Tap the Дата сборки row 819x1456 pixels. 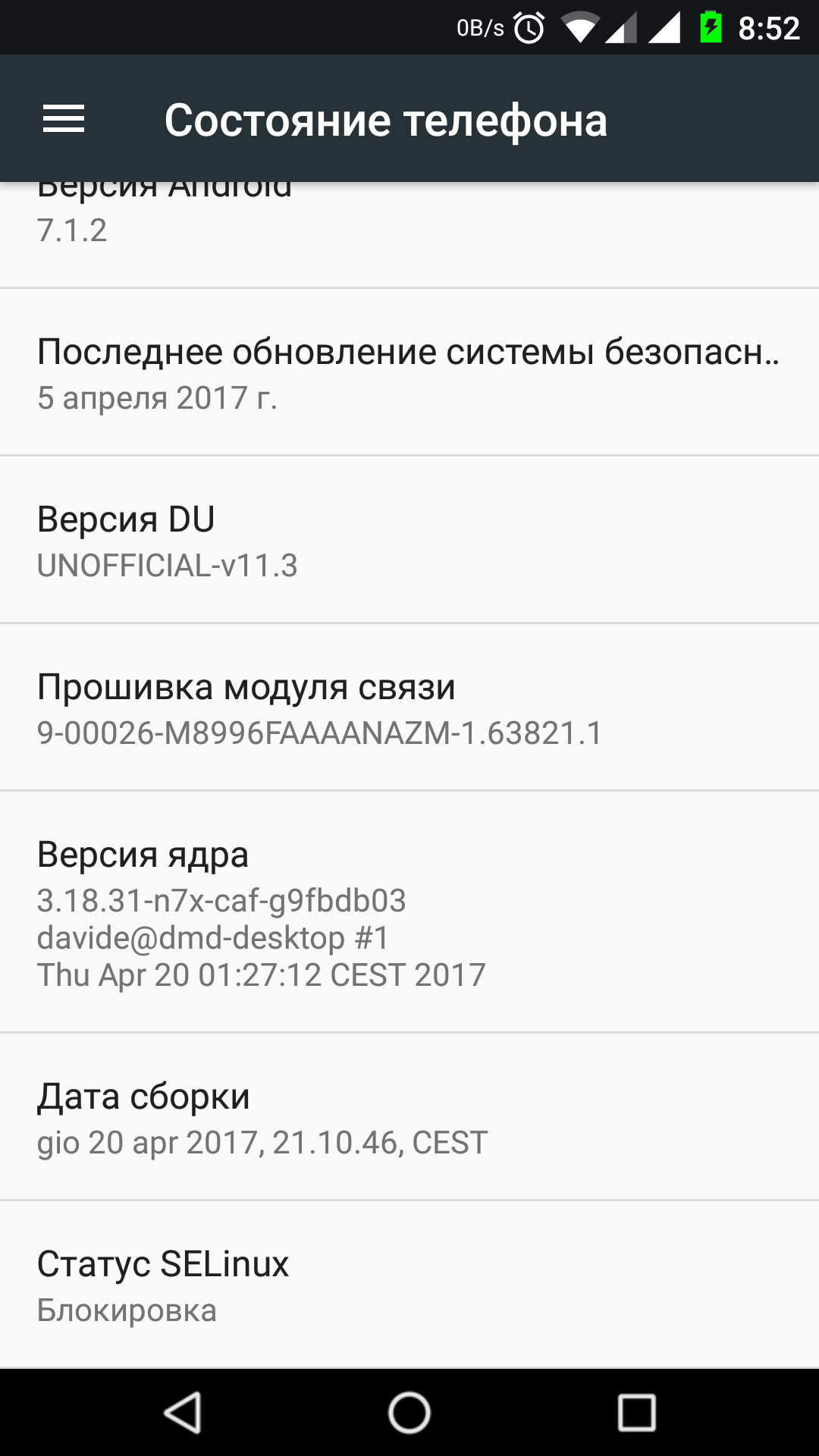pyautogui.click(x=409, y=1116)
